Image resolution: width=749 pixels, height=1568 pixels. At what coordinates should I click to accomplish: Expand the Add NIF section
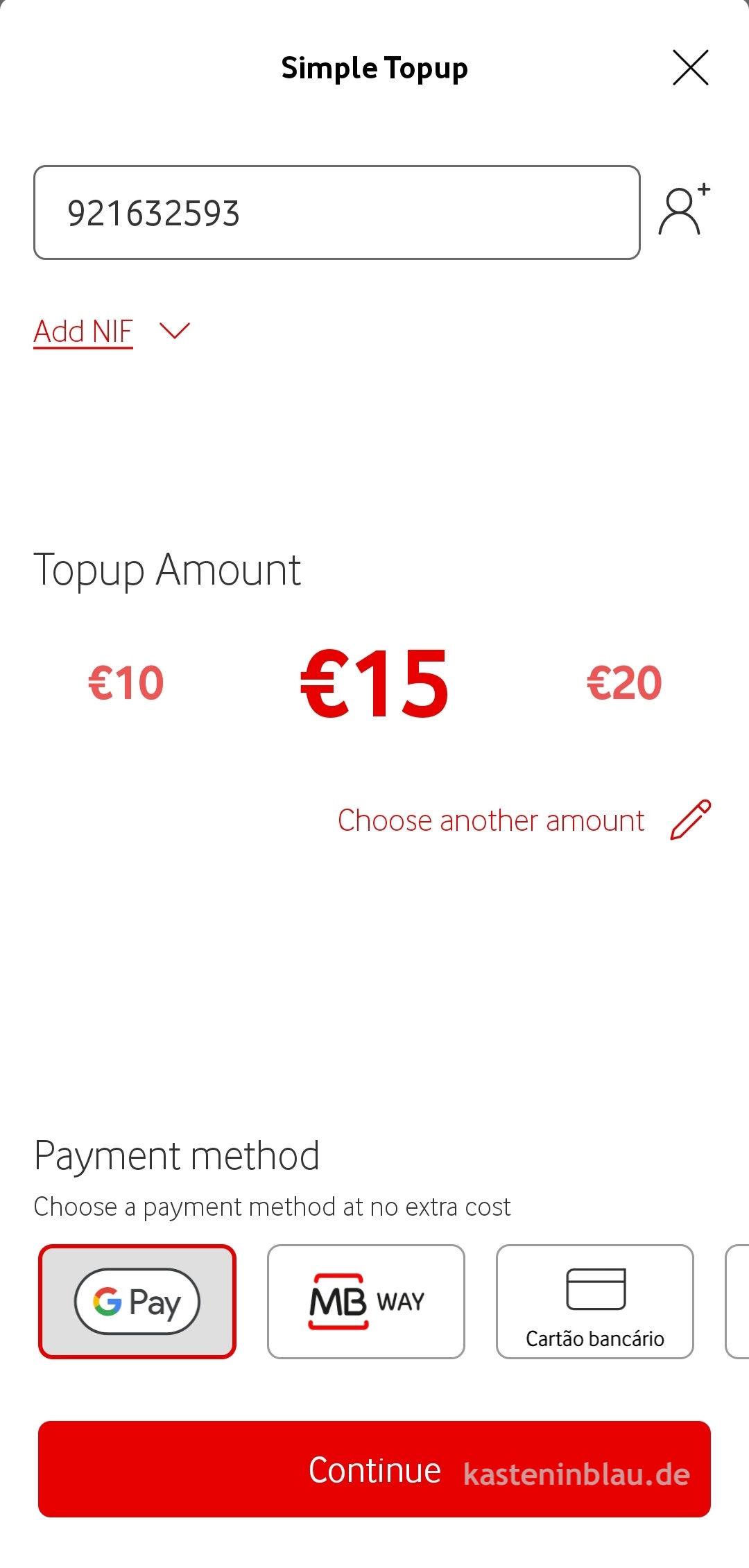click(x=112, y=331)
